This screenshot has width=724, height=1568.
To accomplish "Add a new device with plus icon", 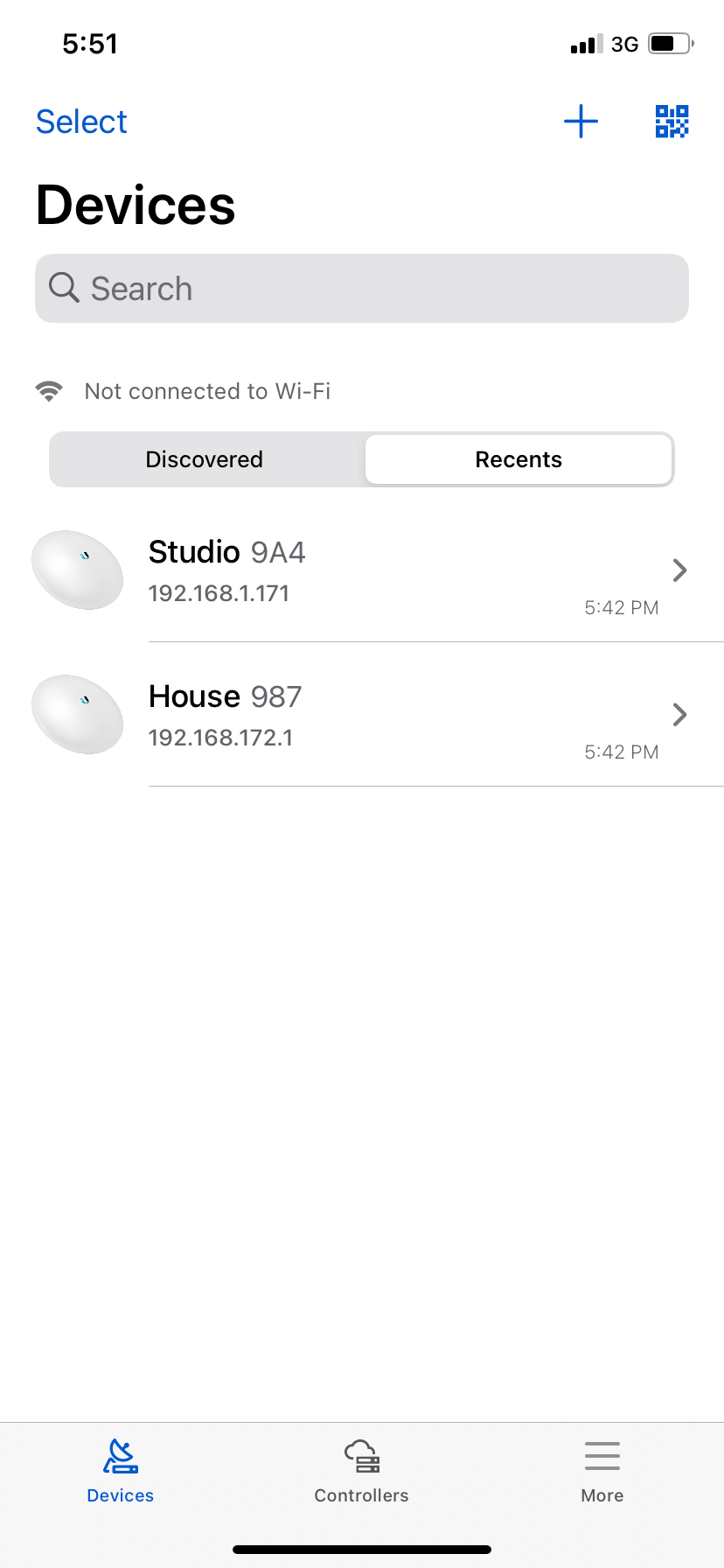I will [581, 122].
